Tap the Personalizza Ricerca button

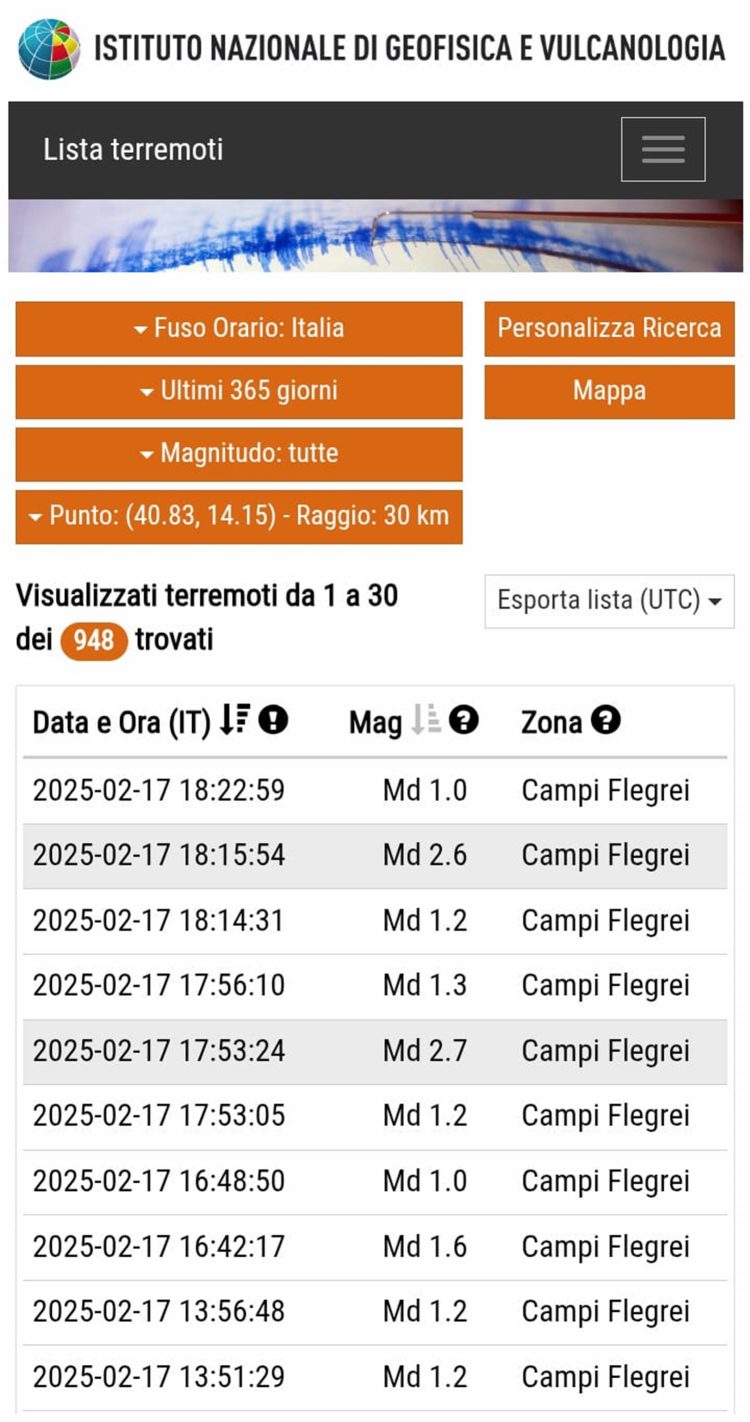(x=609, y=329)
